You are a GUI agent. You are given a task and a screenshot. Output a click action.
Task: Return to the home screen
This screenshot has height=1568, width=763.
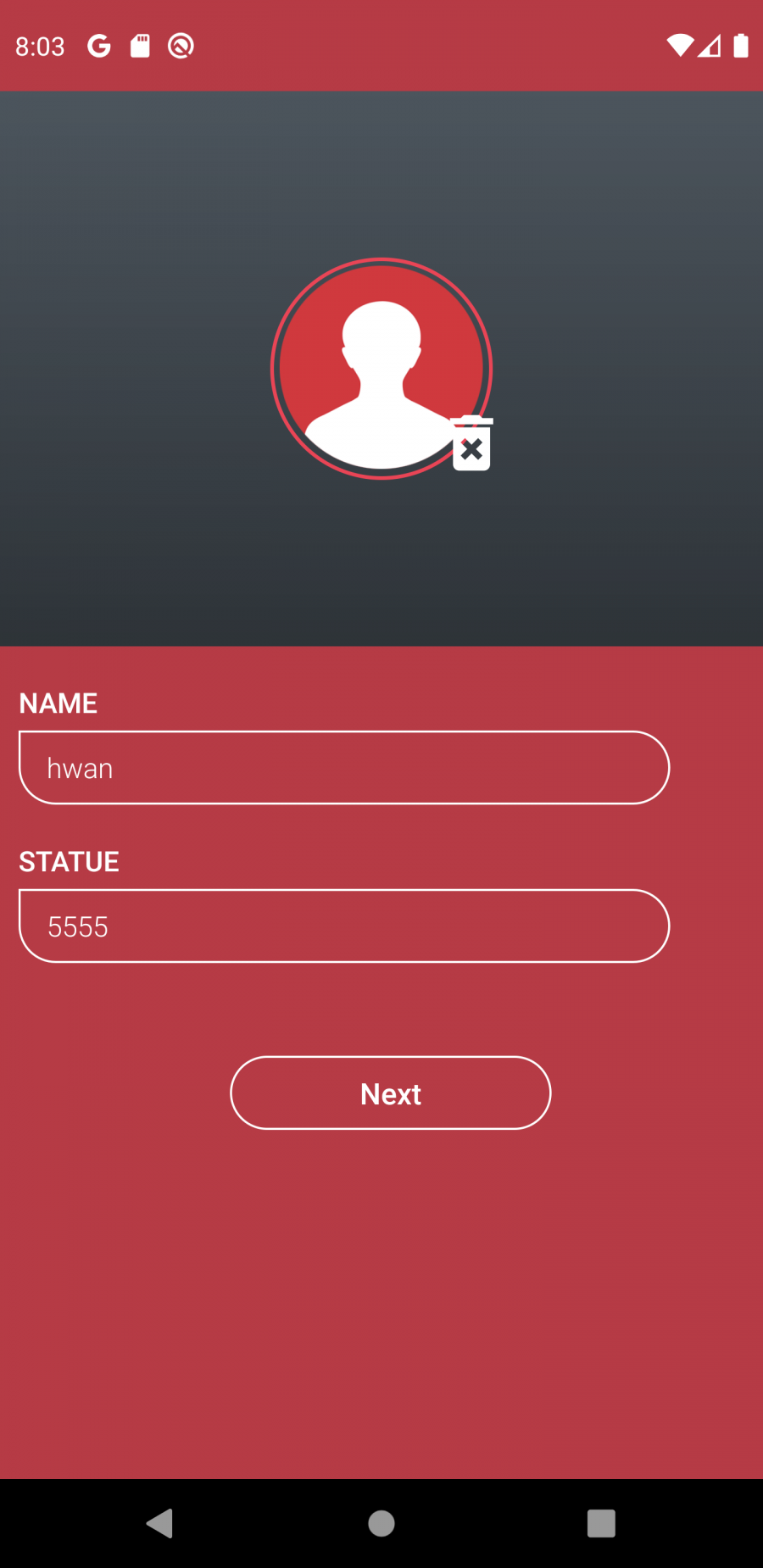(381, 1523)
